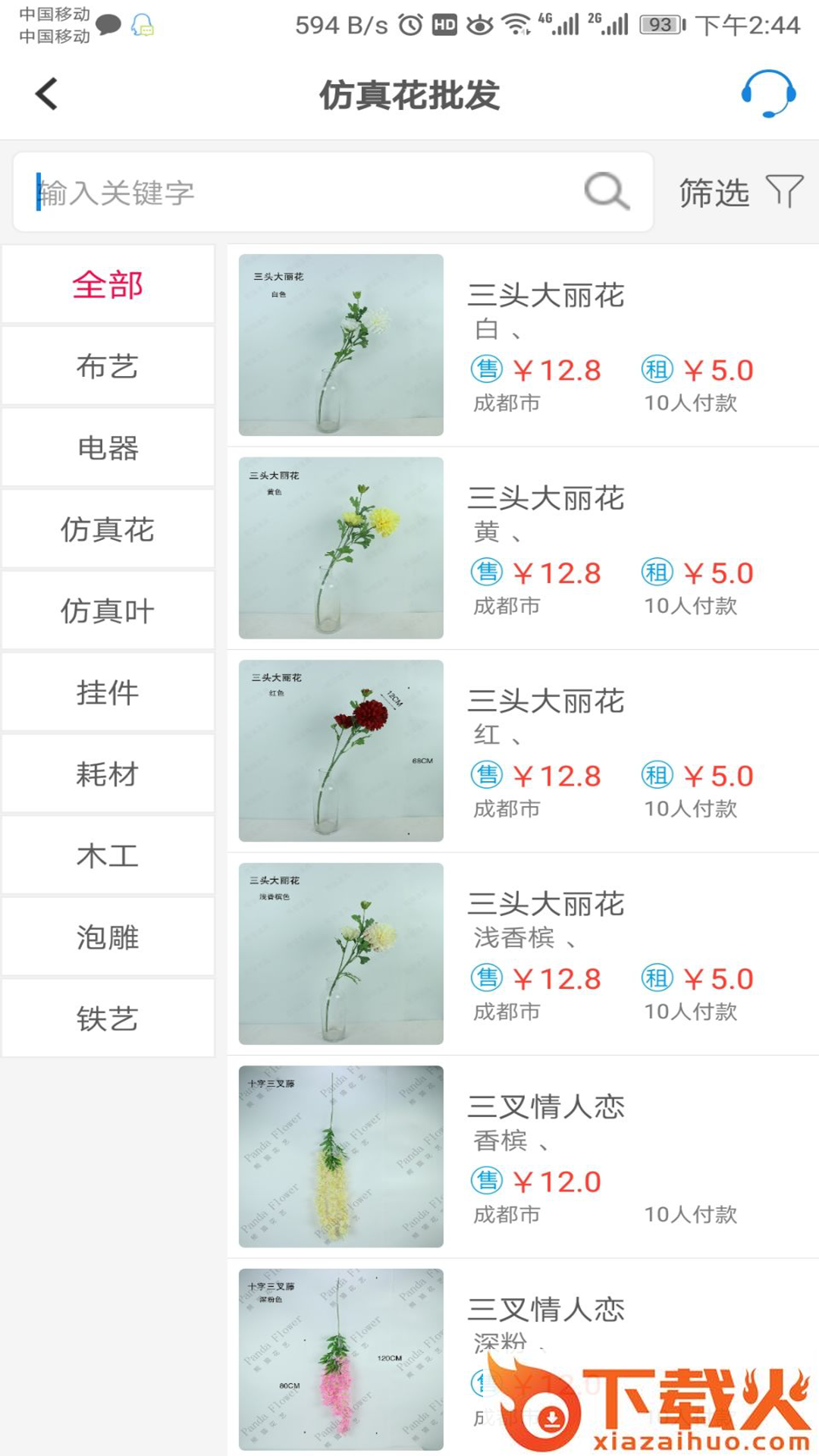Switch to the 挂件 tab
The width and height of the screenshot is (819, 1456).
pos(108,692)
